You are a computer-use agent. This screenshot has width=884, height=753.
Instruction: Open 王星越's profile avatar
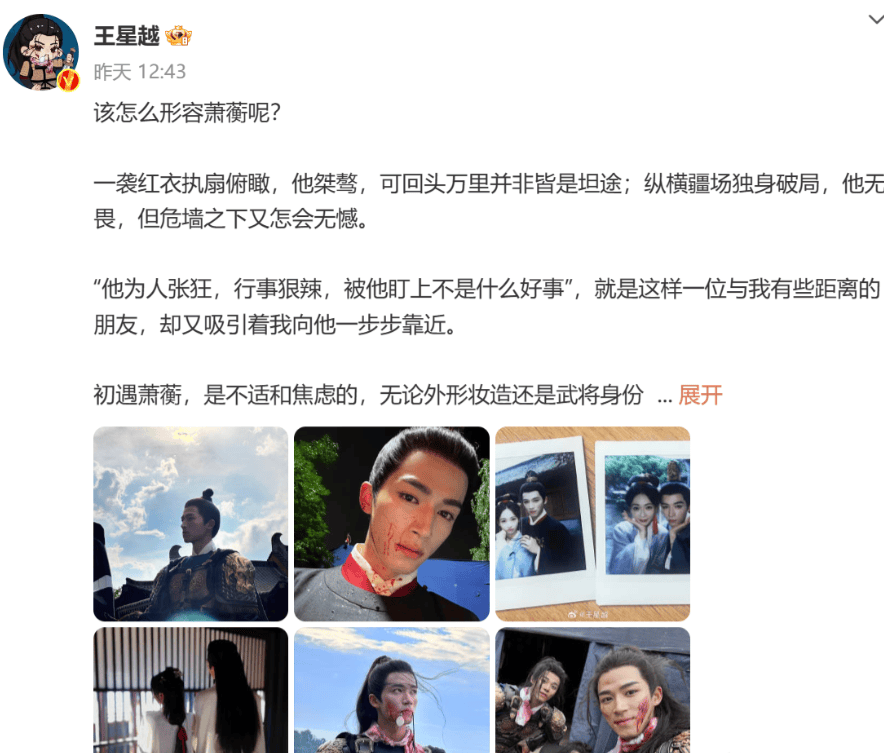[41, 52]
